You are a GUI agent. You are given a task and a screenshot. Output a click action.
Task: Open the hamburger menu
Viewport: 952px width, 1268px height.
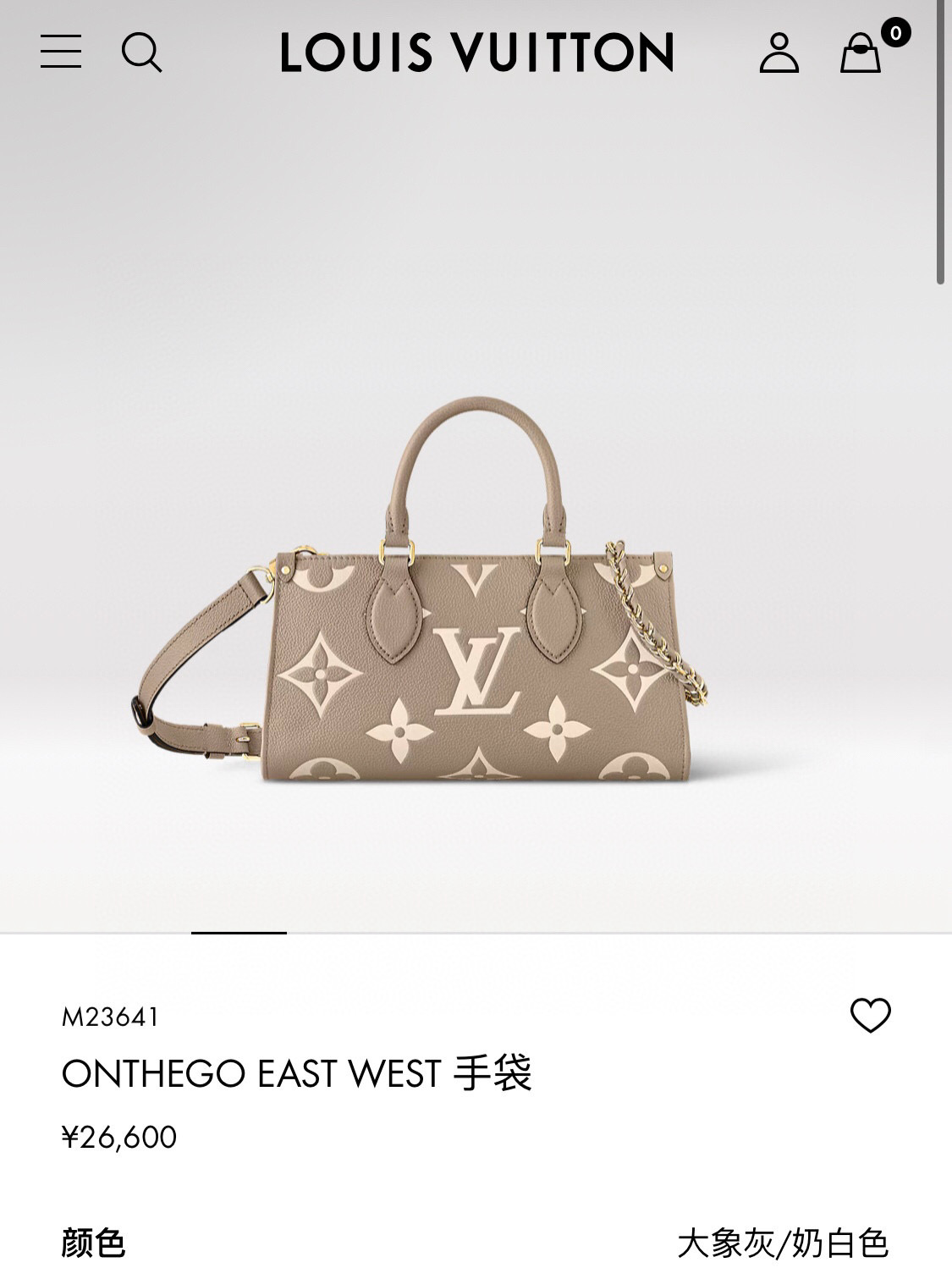[x=61, y=52]
